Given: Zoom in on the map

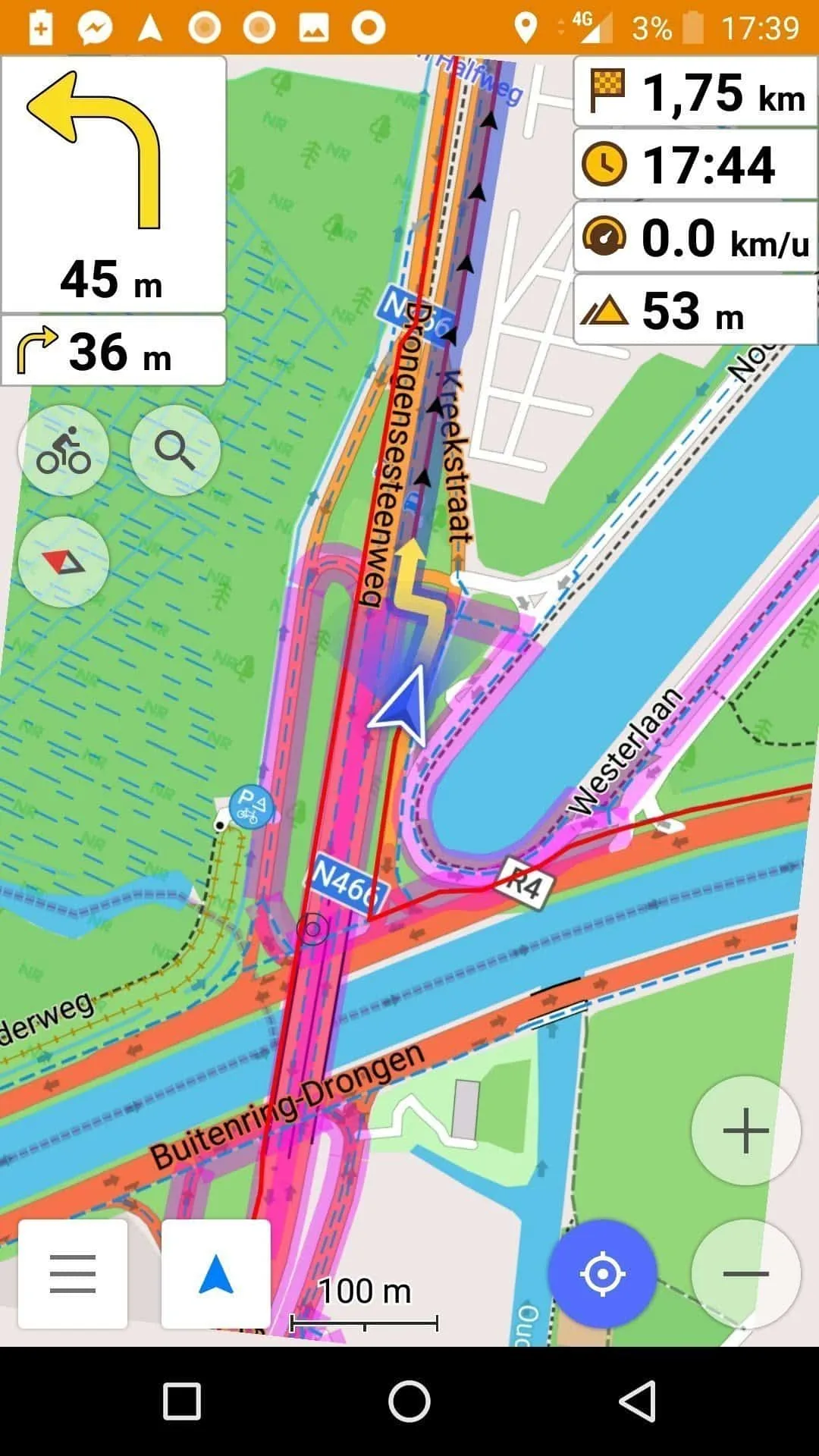Looking at the screenshot, I should [746, 1131].
